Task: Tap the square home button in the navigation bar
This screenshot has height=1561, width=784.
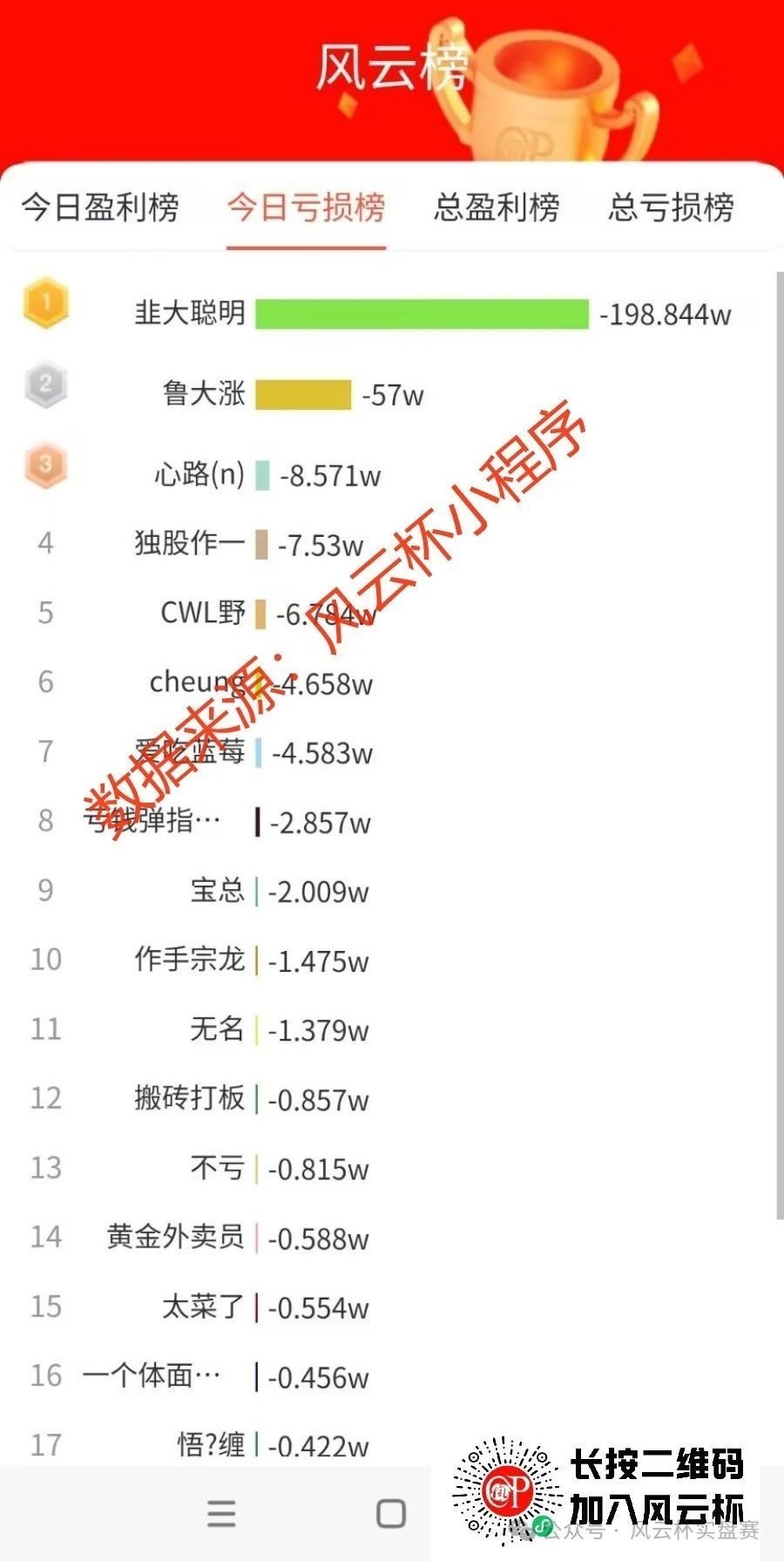Action: coord(391,1513)
